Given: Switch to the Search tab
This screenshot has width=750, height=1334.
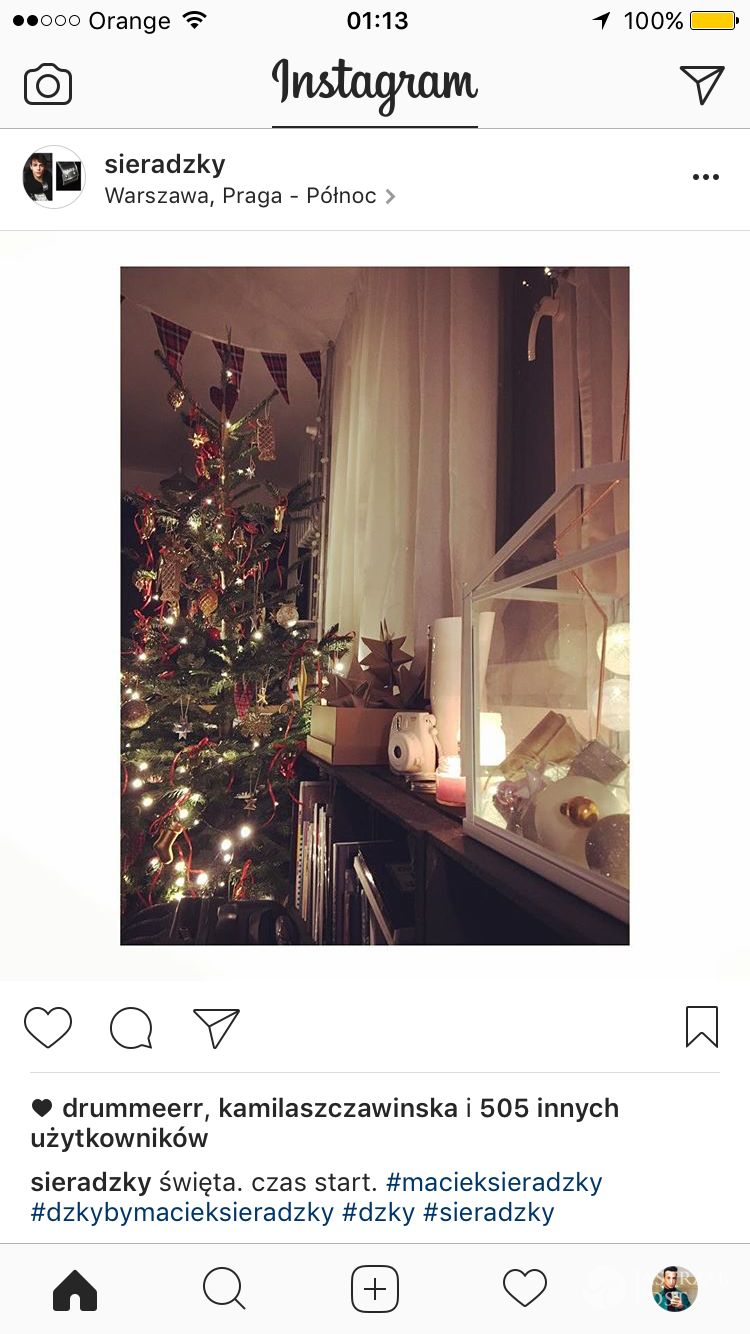Looking at the screenshot, I should click(x=224, y=1289).
